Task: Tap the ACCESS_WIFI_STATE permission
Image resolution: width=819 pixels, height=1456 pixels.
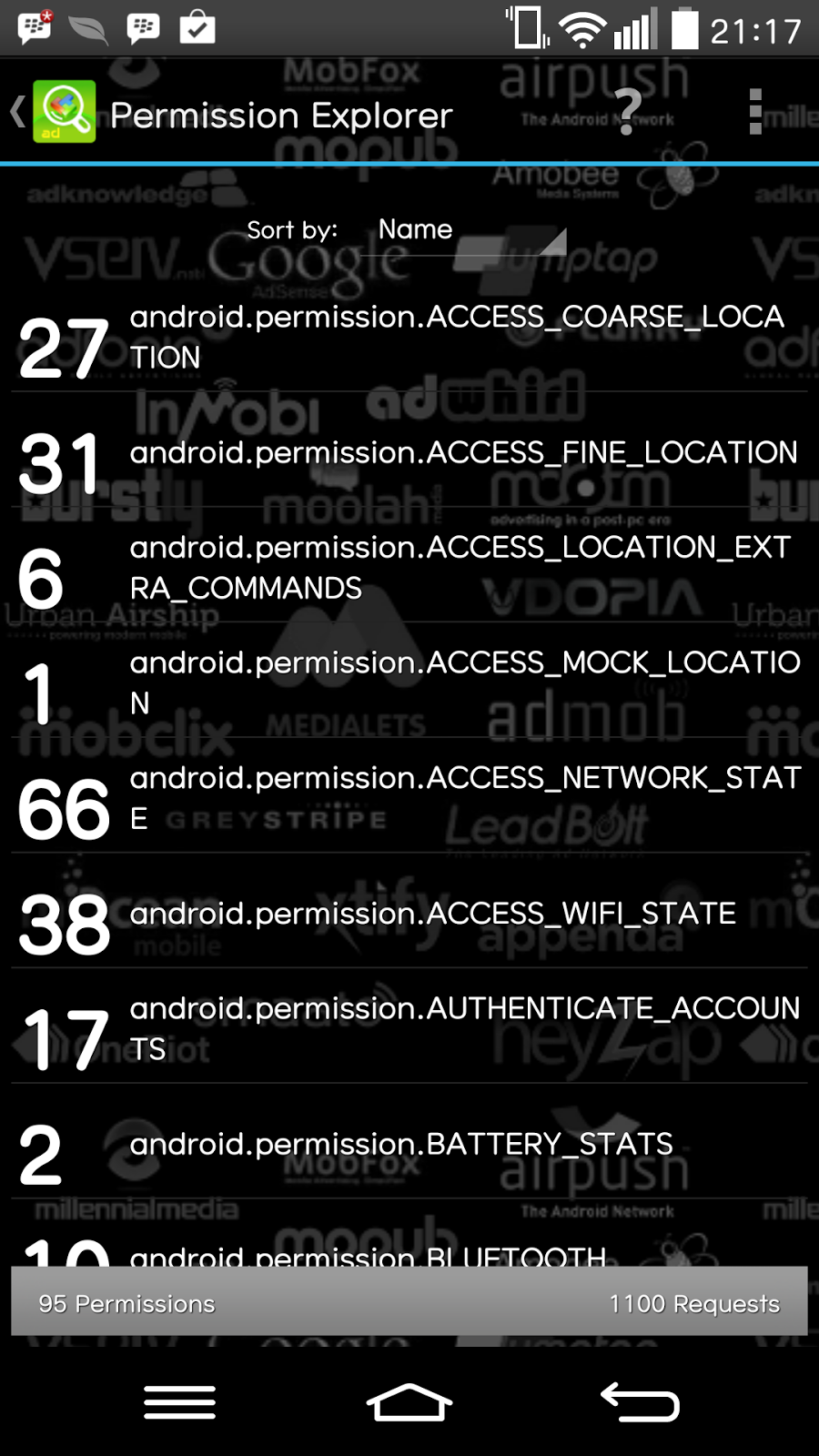Action: [x=409, y=911]
